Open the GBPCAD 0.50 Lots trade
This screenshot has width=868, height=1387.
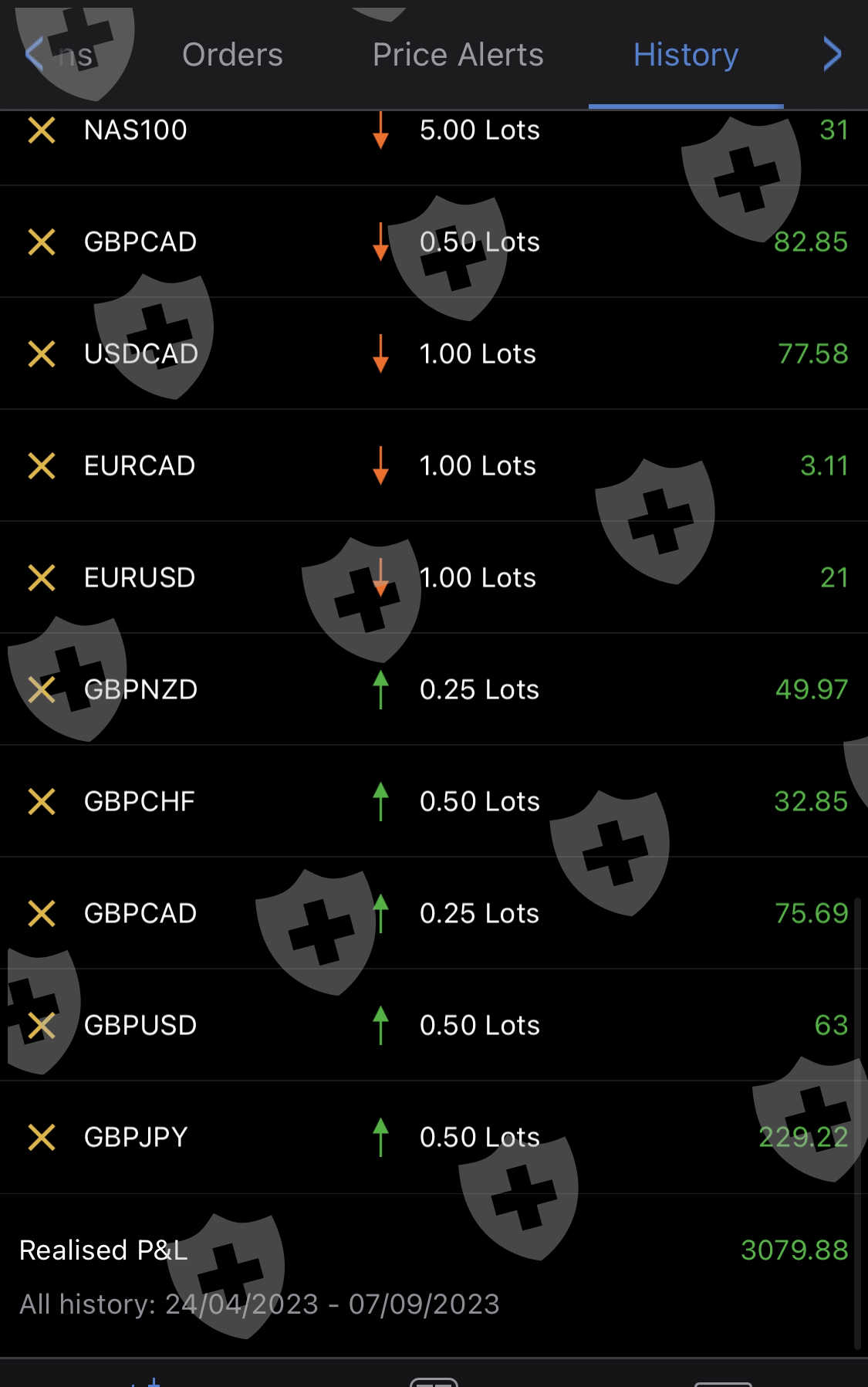pyautogui.click(x=432, y=242)
